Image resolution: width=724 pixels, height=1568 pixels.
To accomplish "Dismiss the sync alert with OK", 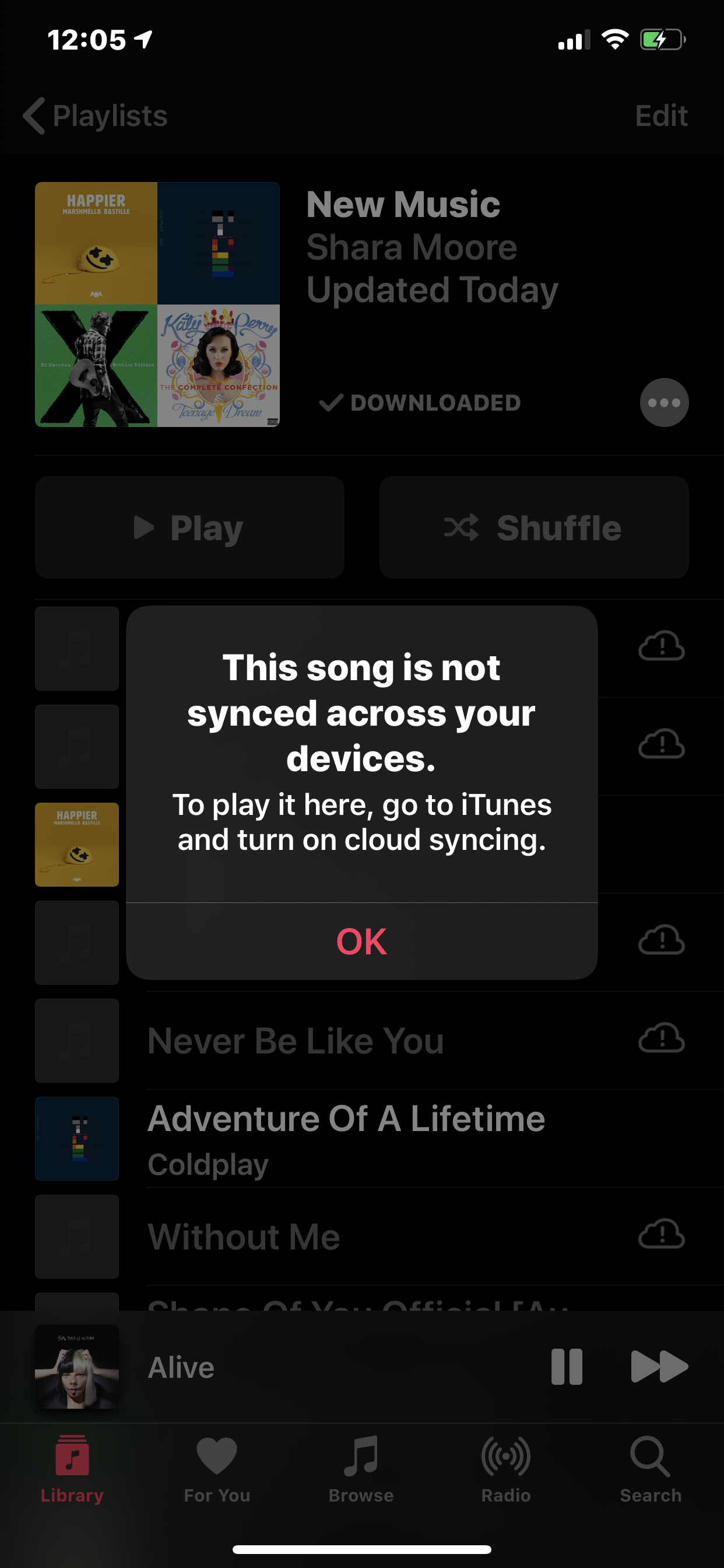I will (x=361, y=941).
